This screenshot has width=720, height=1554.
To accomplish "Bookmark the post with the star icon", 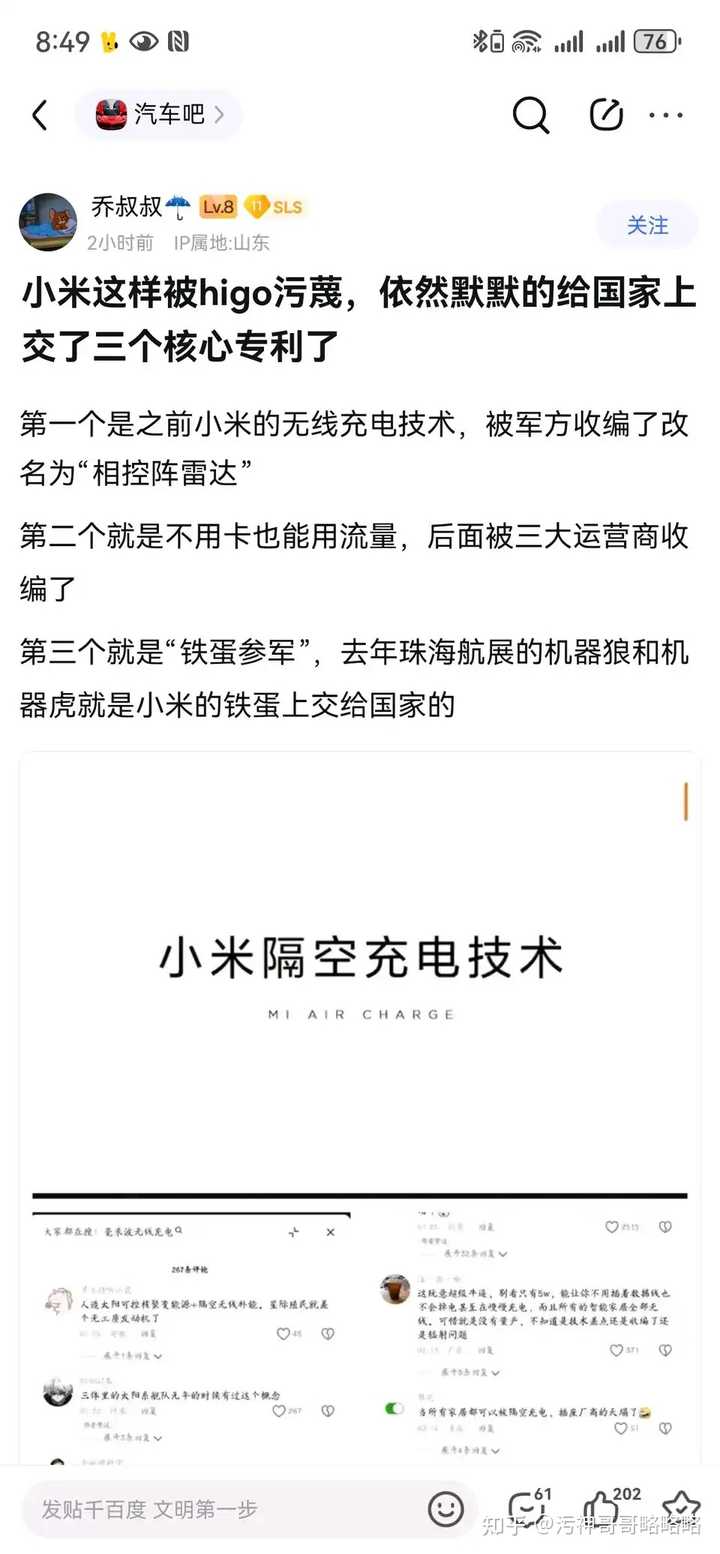I will (x=681, y=1507).
